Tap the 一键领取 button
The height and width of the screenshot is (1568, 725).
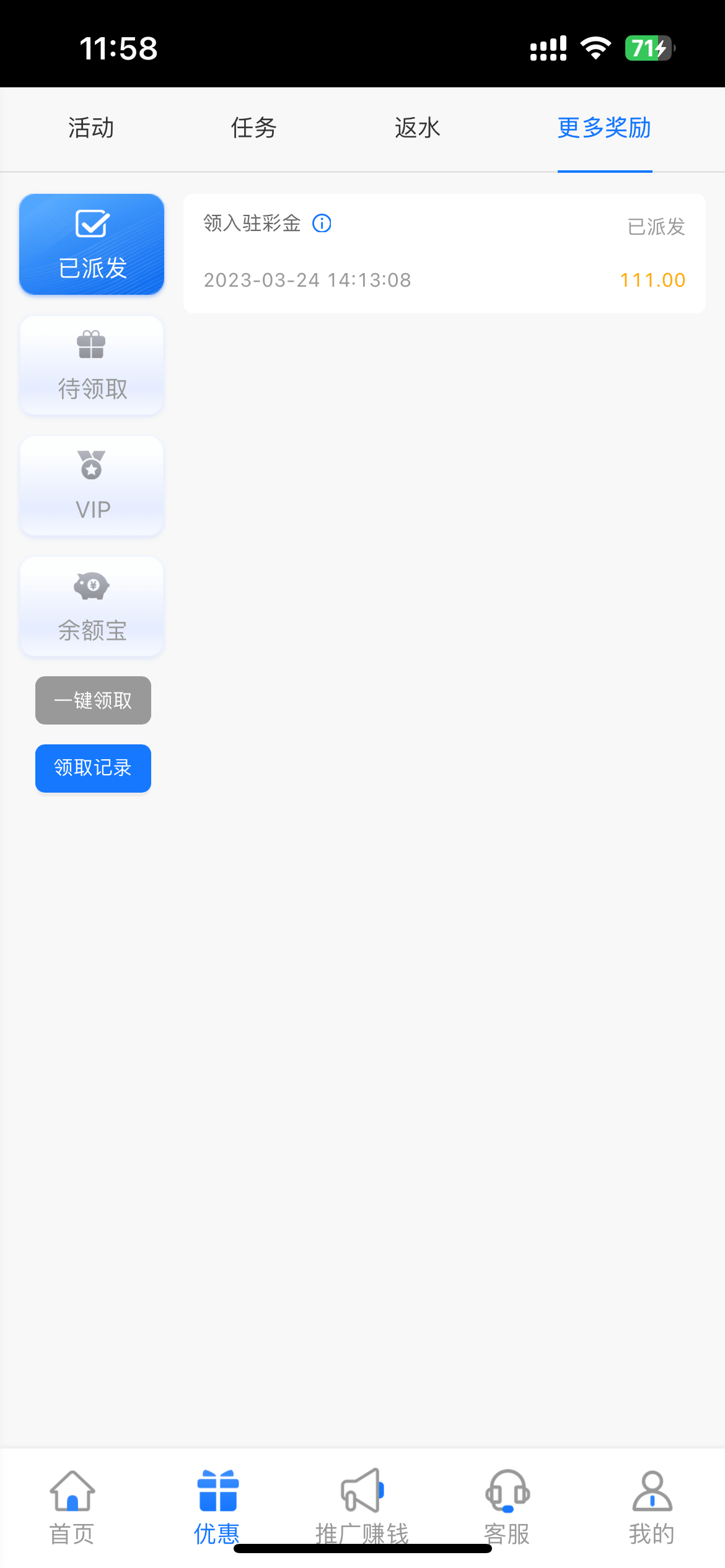click(93, 700)
